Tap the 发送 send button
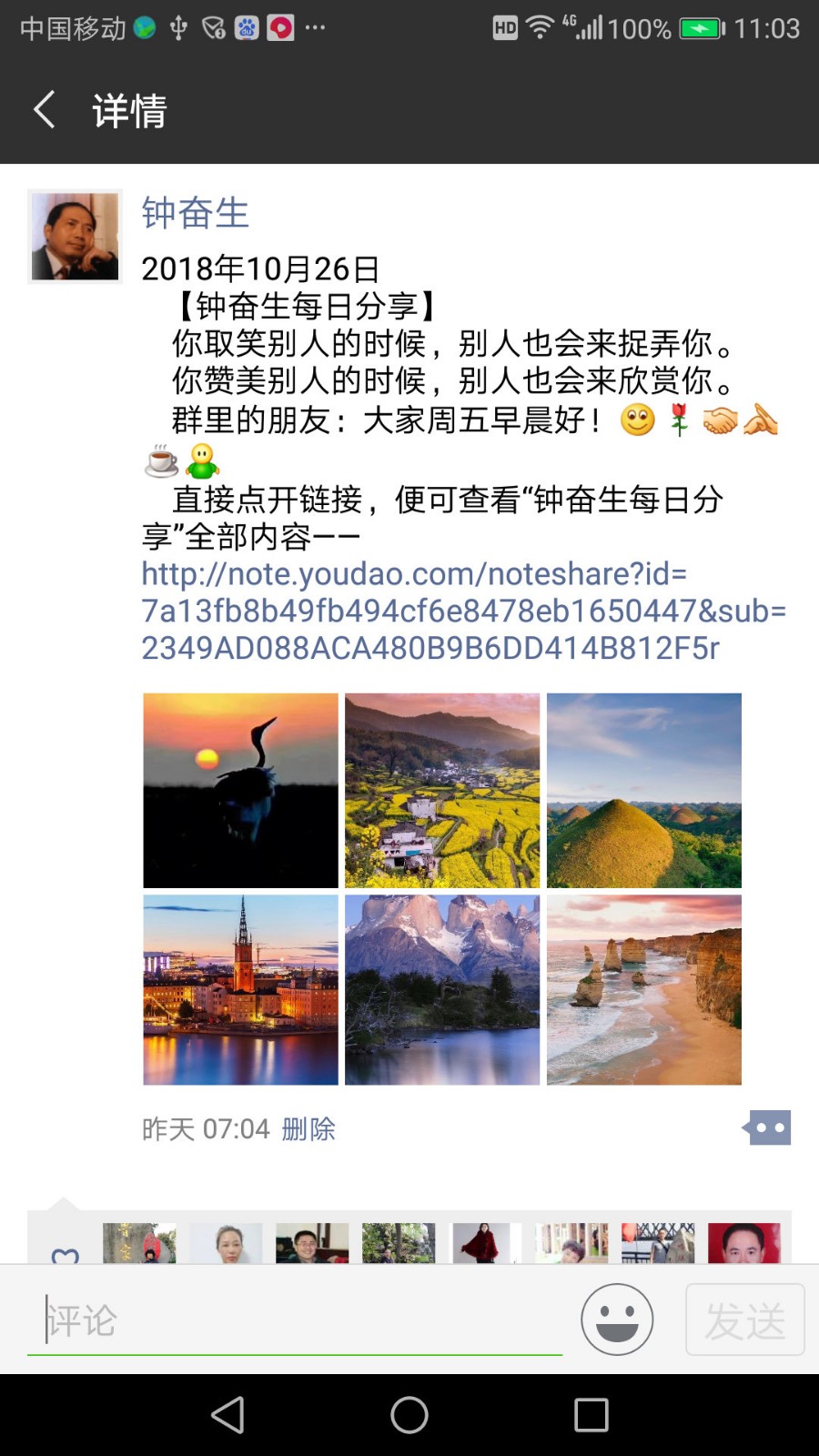 [x=744, y=1319]
